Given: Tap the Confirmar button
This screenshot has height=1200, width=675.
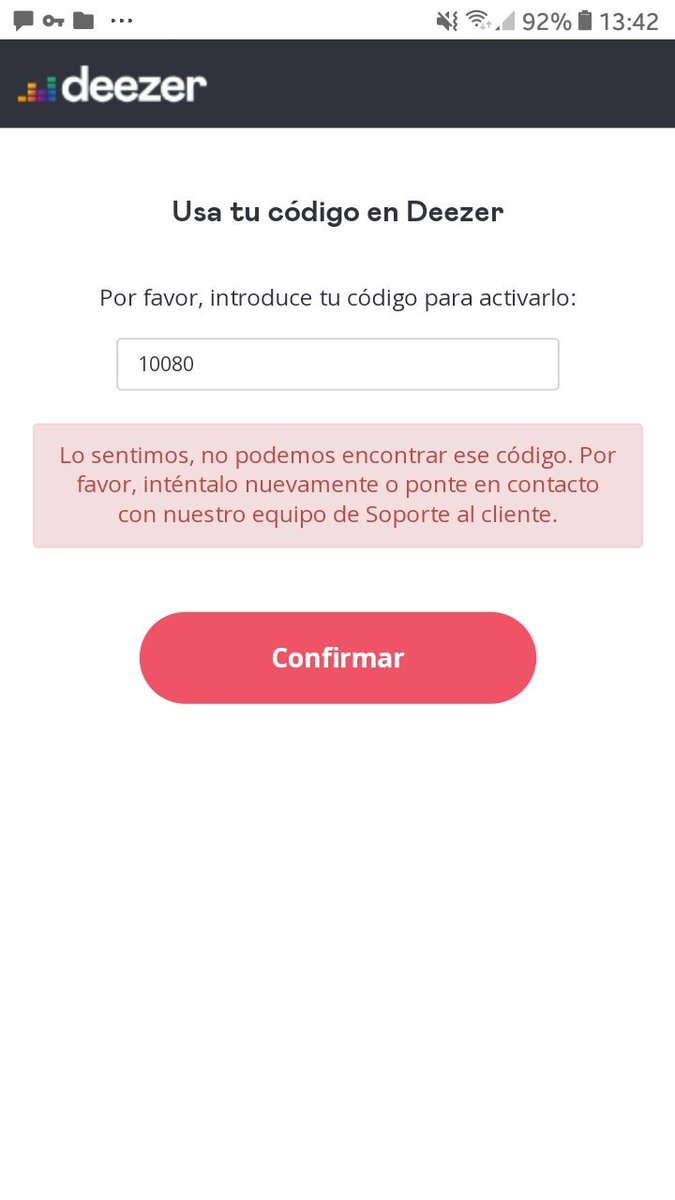Looking at the screenshot, I should pos(338,658).
